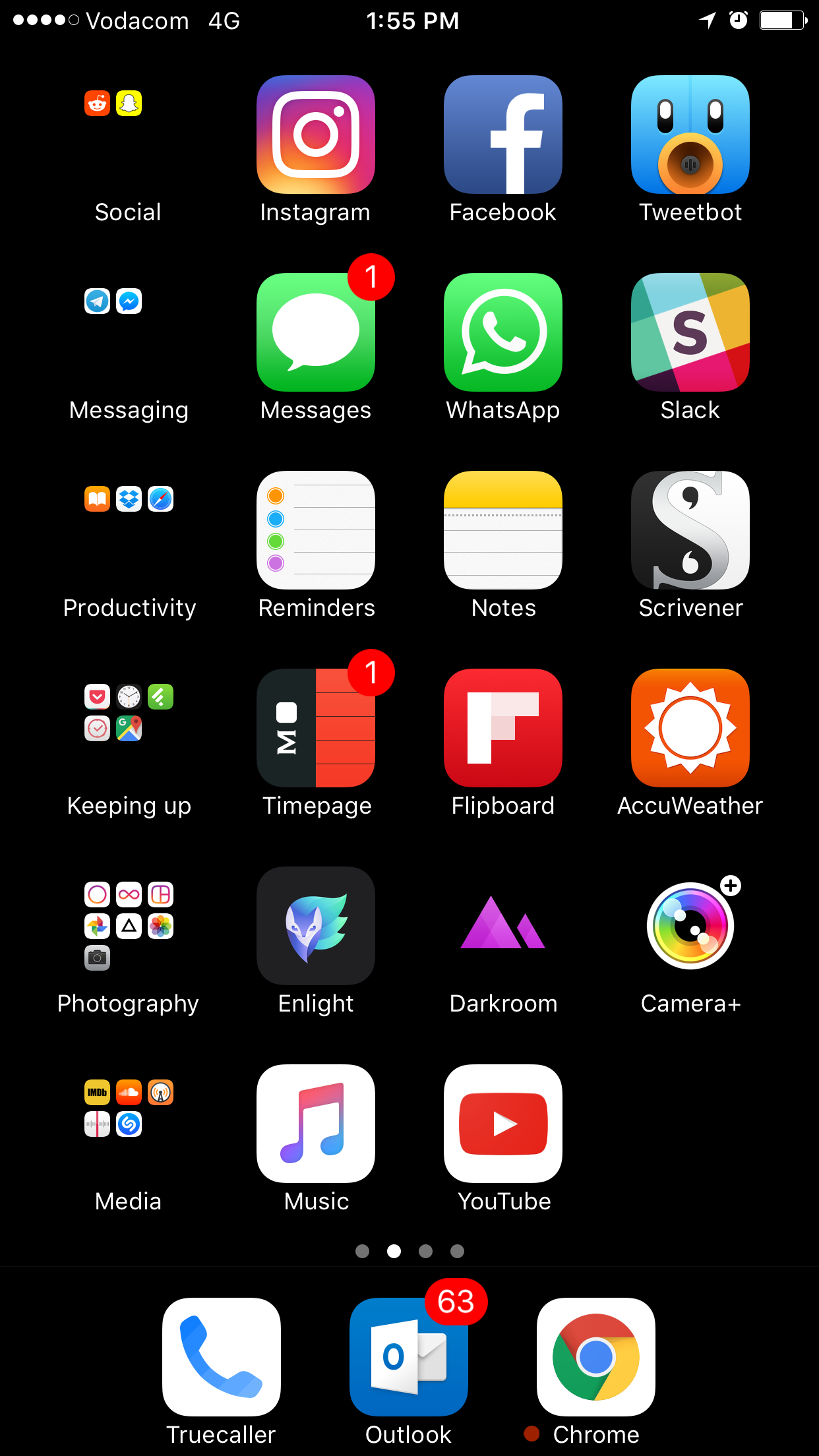Launch Facebook
This screenshot has width=819, height=1456.
click(x=502, y=135)
